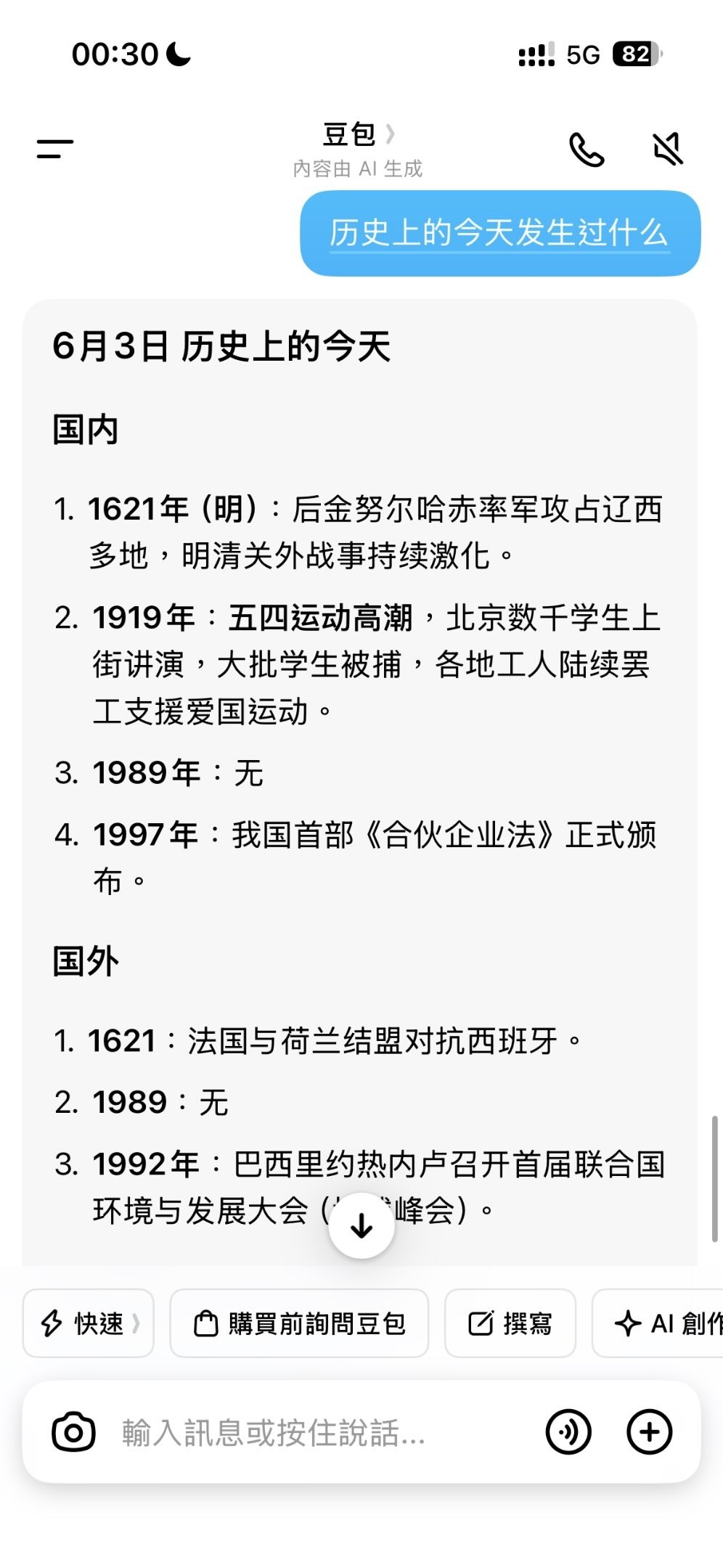Image resolution: width=723 pixels, height=1568 pixels.
Task: Tap the voice input icon
Action: coord(568,1432)
